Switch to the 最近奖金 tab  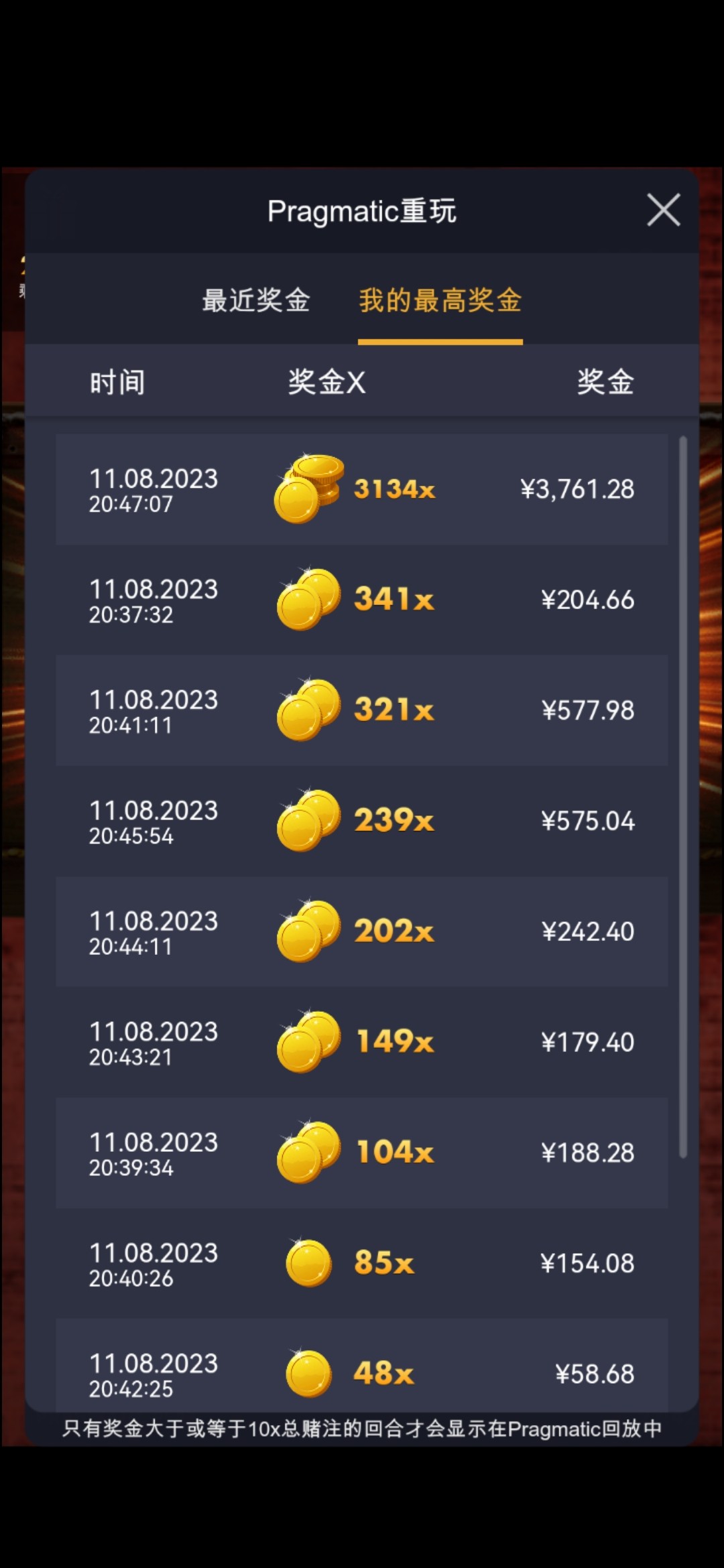click(x=256, y=300)
